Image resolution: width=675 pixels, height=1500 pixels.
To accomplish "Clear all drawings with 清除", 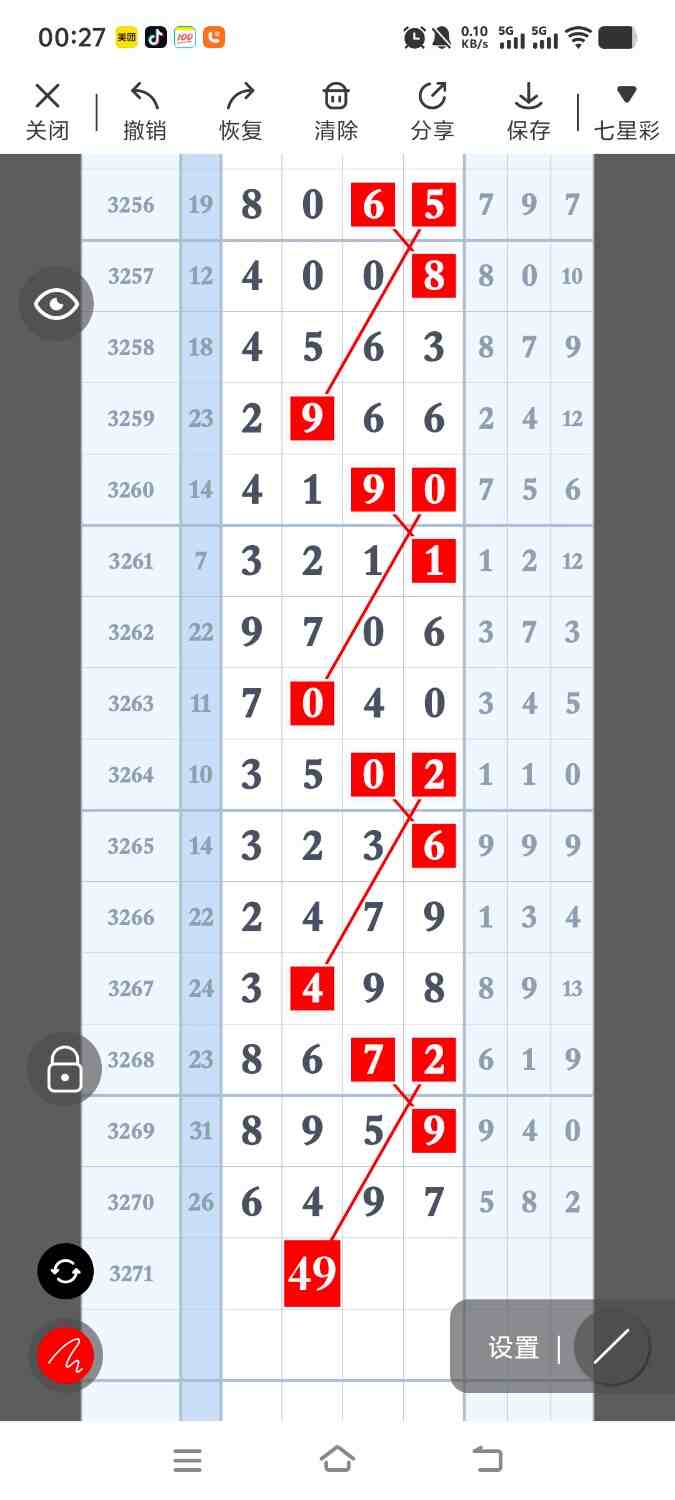I will click(336, 111).
